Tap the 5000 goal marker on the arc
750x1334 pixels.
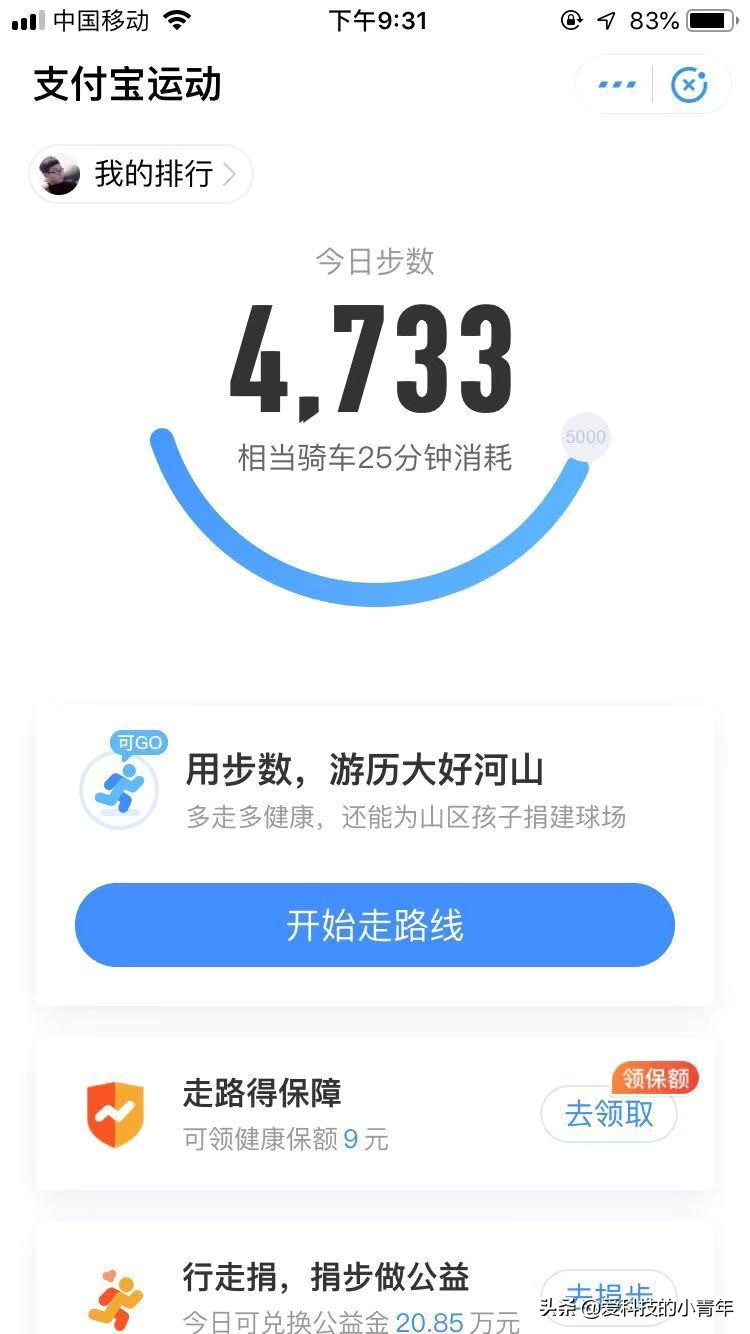tap(585, 437)
